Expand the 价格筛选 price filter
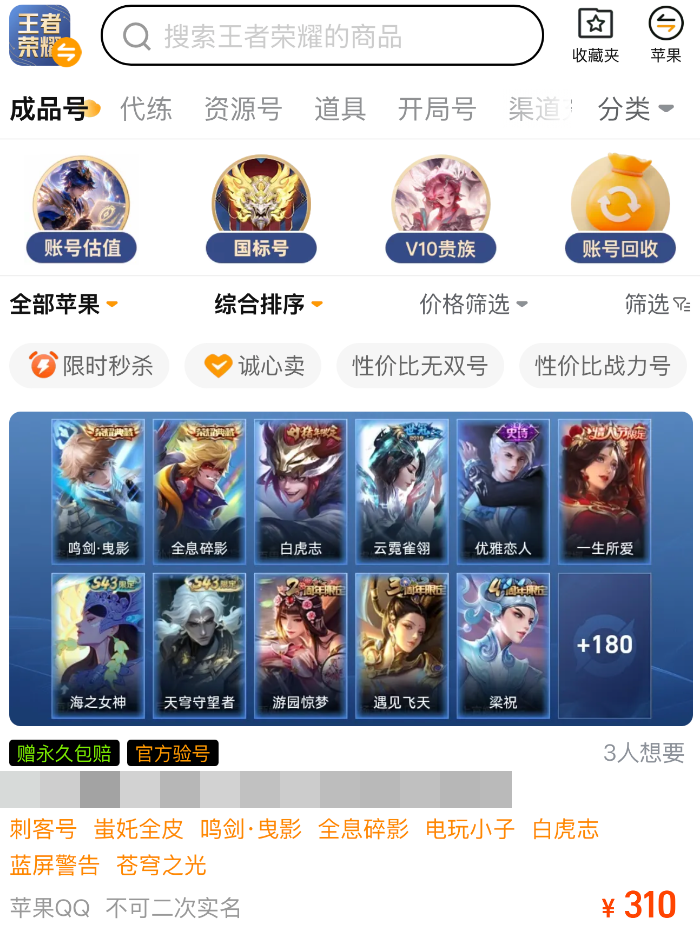Screen dimensions: 700x935 click(x=473, y=304)
